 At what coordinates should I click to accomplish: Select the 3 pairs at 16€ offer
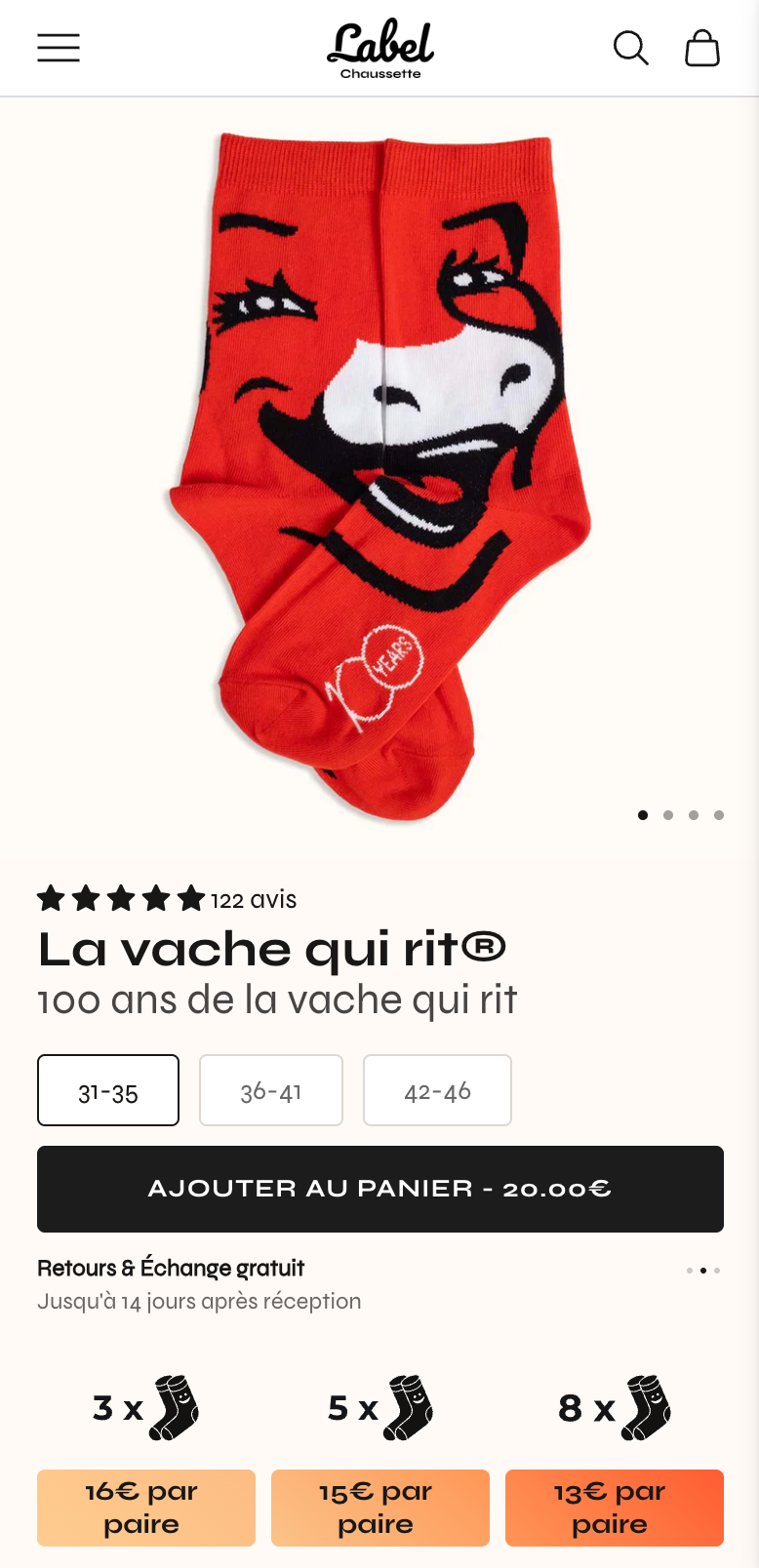point(146,1508)
